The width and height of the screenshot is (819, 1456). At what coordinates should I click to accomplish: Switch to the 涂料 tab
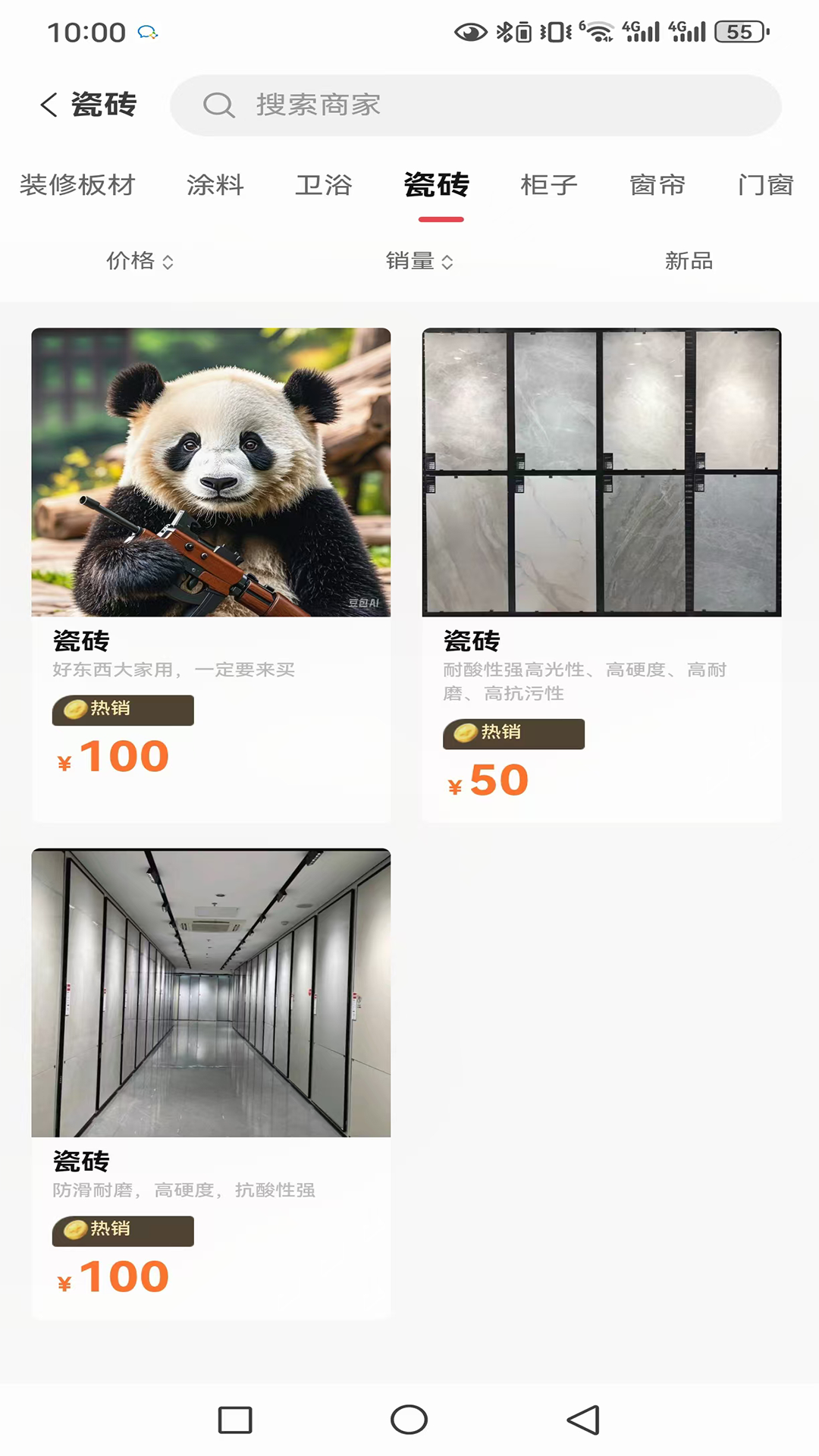point(215,184)
